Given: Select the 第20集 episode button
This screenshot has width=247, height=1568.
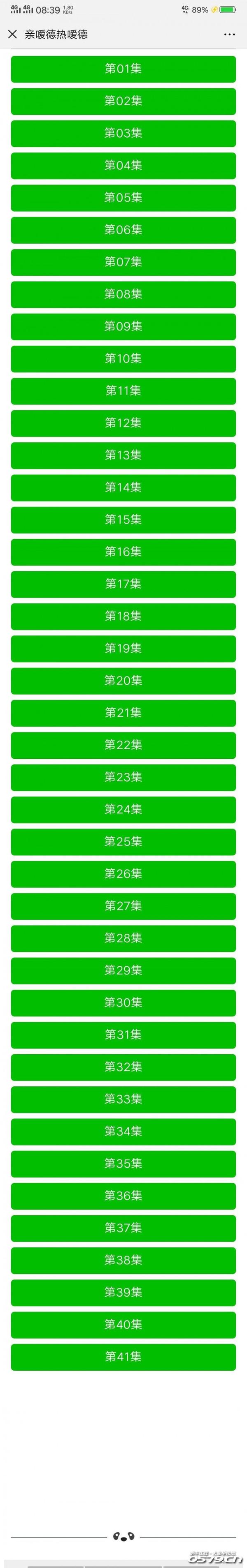Looking at the screenshot, I should (123, 681).
